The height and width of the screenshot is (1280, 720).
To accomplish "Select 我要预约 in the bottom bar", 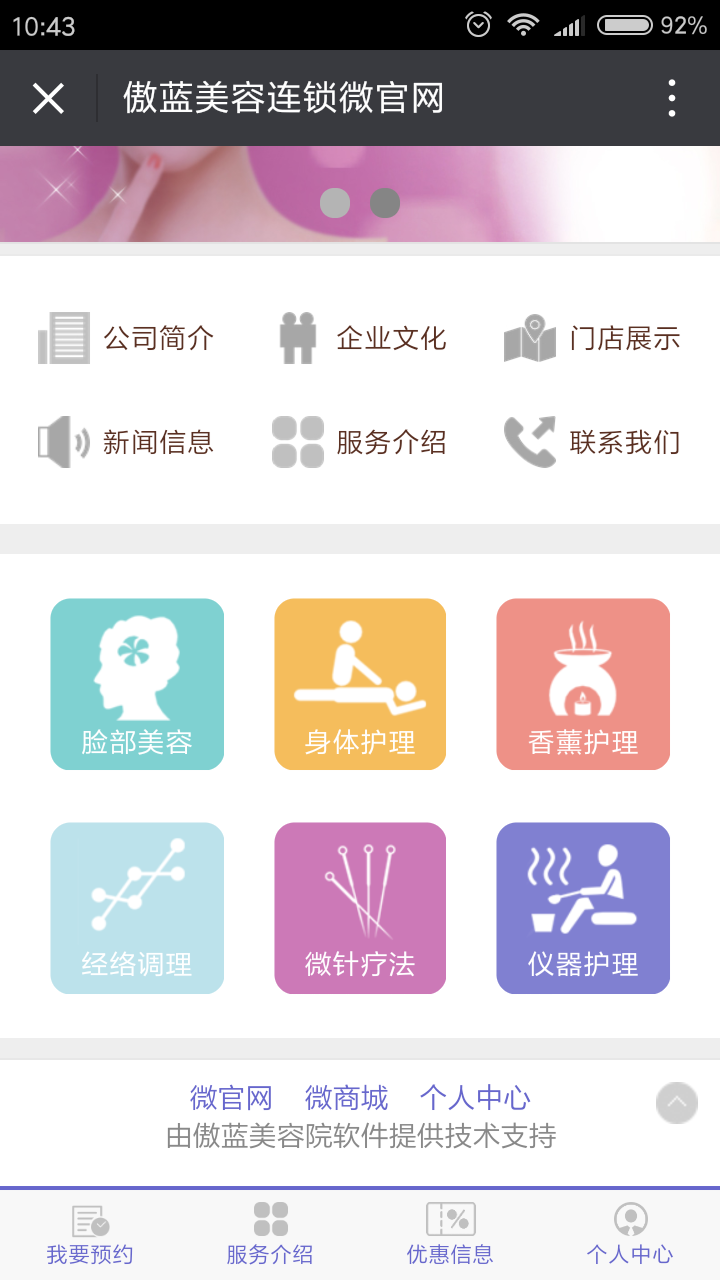I will coord(90,1232).
